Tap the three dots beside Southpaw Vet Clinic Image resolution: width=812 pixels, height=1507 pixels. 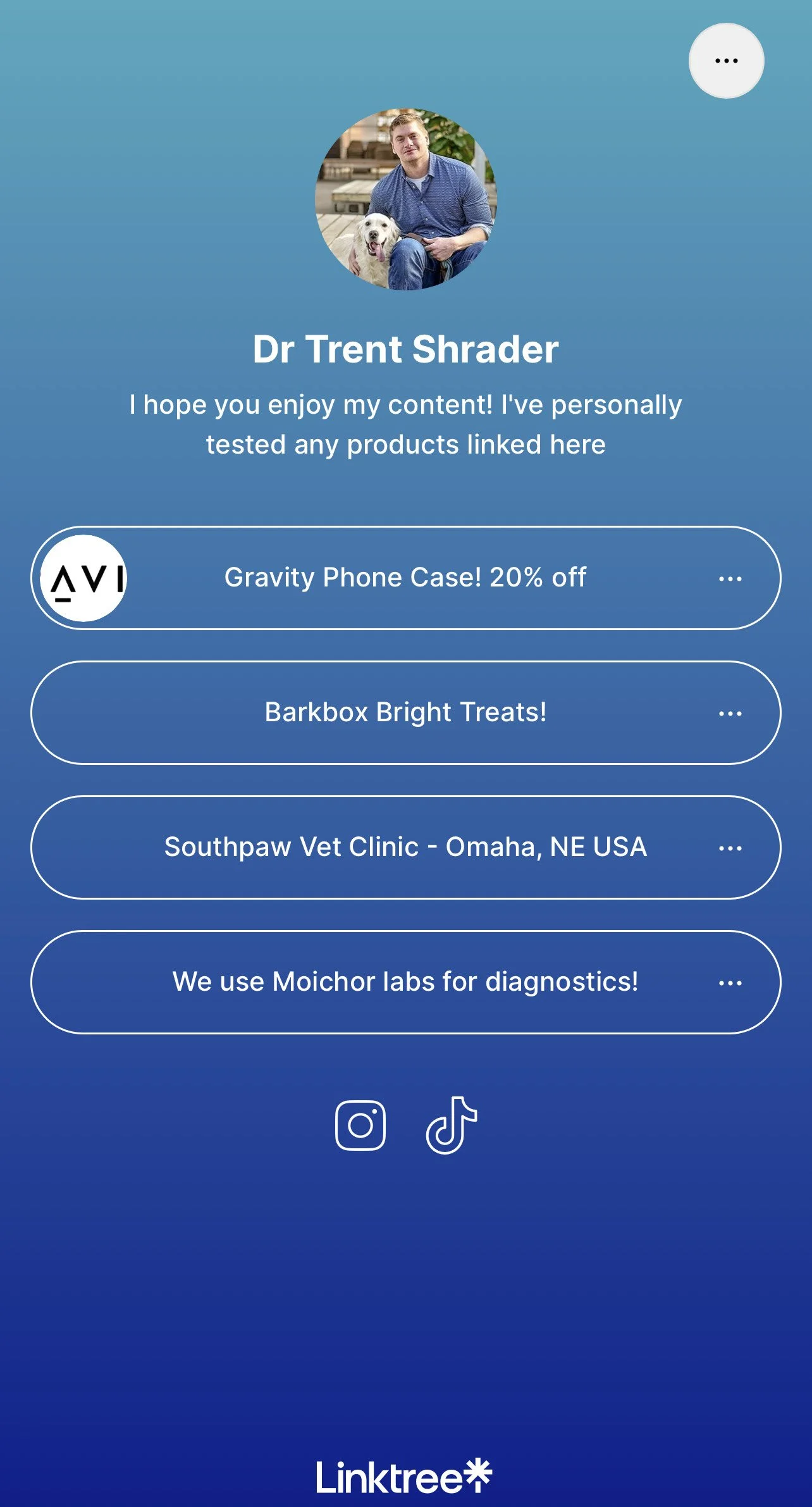coord(730,848)
